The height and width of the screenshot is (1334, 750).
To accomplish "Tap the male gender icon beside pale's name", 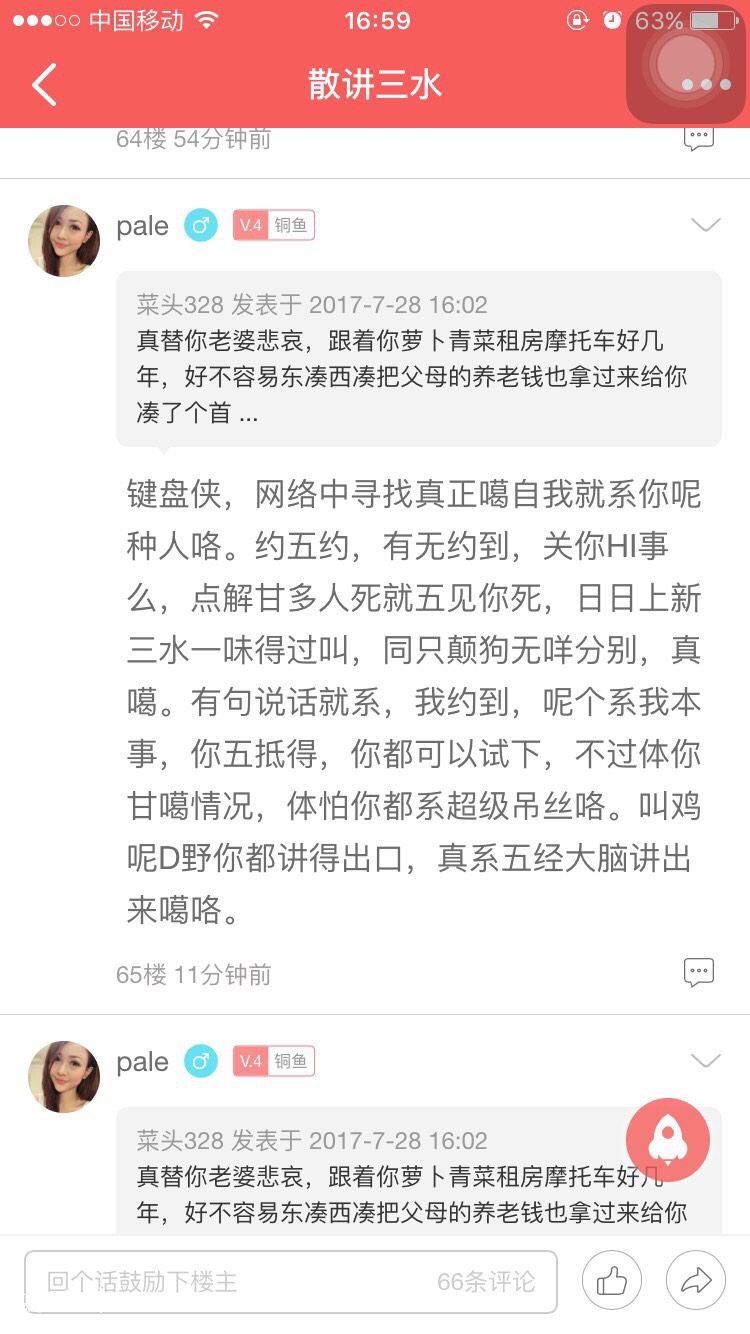I will pos(201,226).
